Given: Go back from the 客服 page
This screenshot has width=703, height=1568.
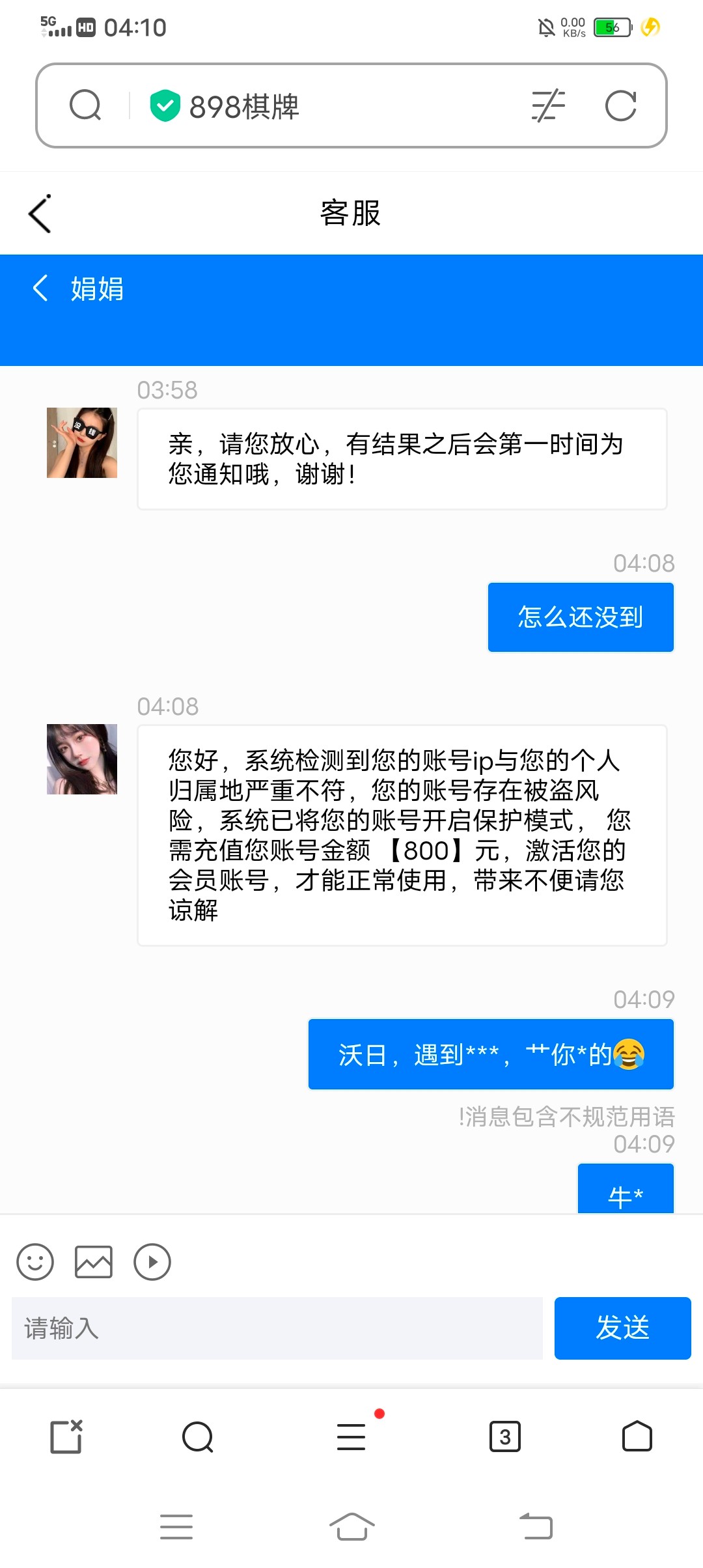Looking at the screenshot, I should pos(40,214).
